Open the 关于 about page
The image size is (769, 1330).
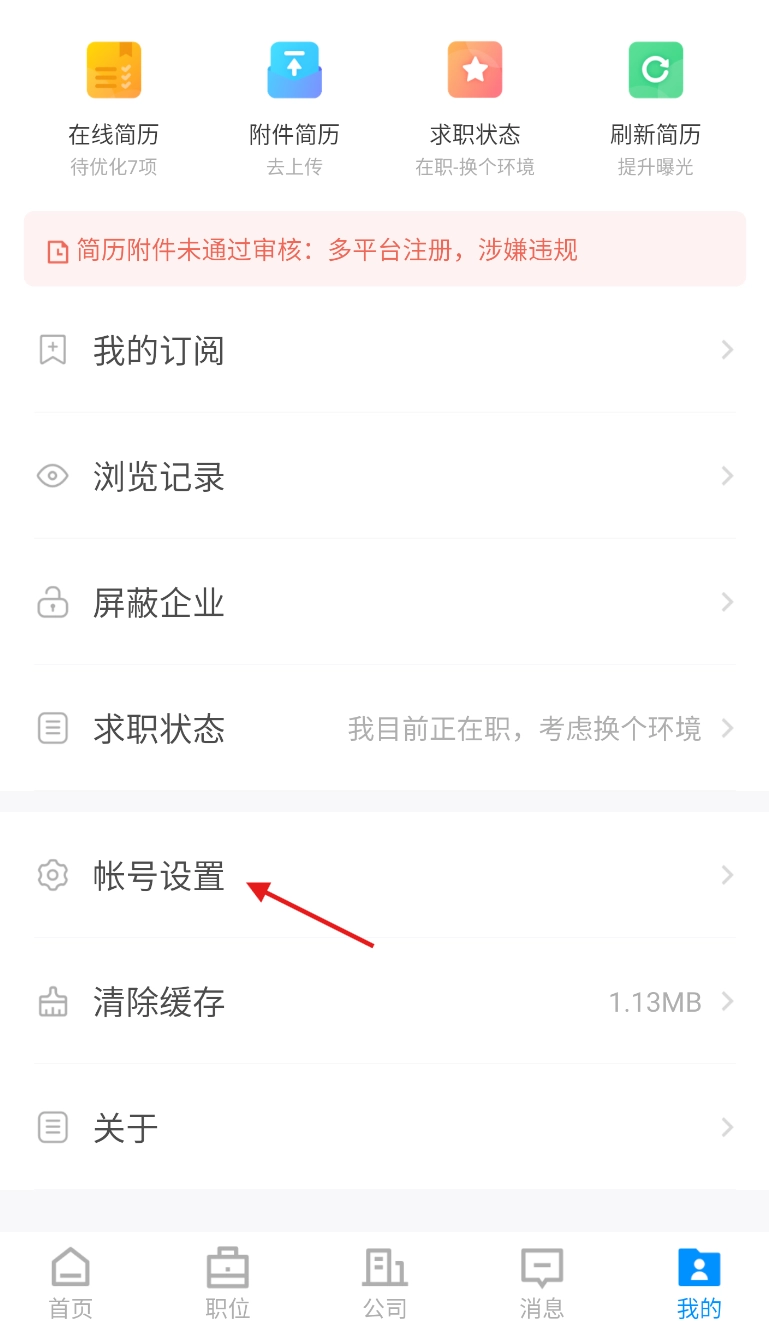385,1128
